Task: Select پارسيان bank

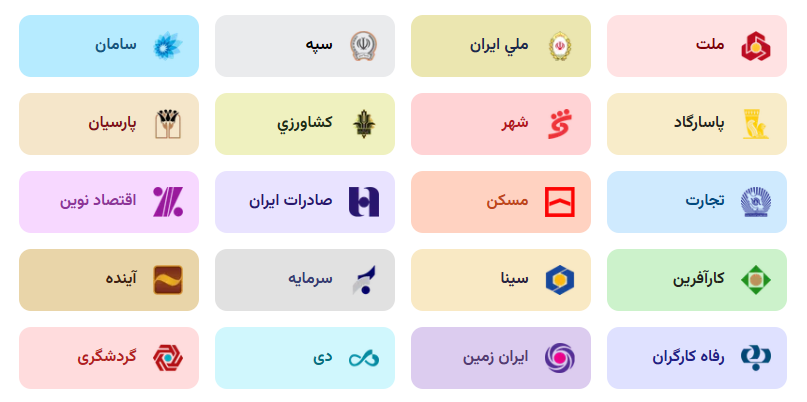Action: pos(108,124)
